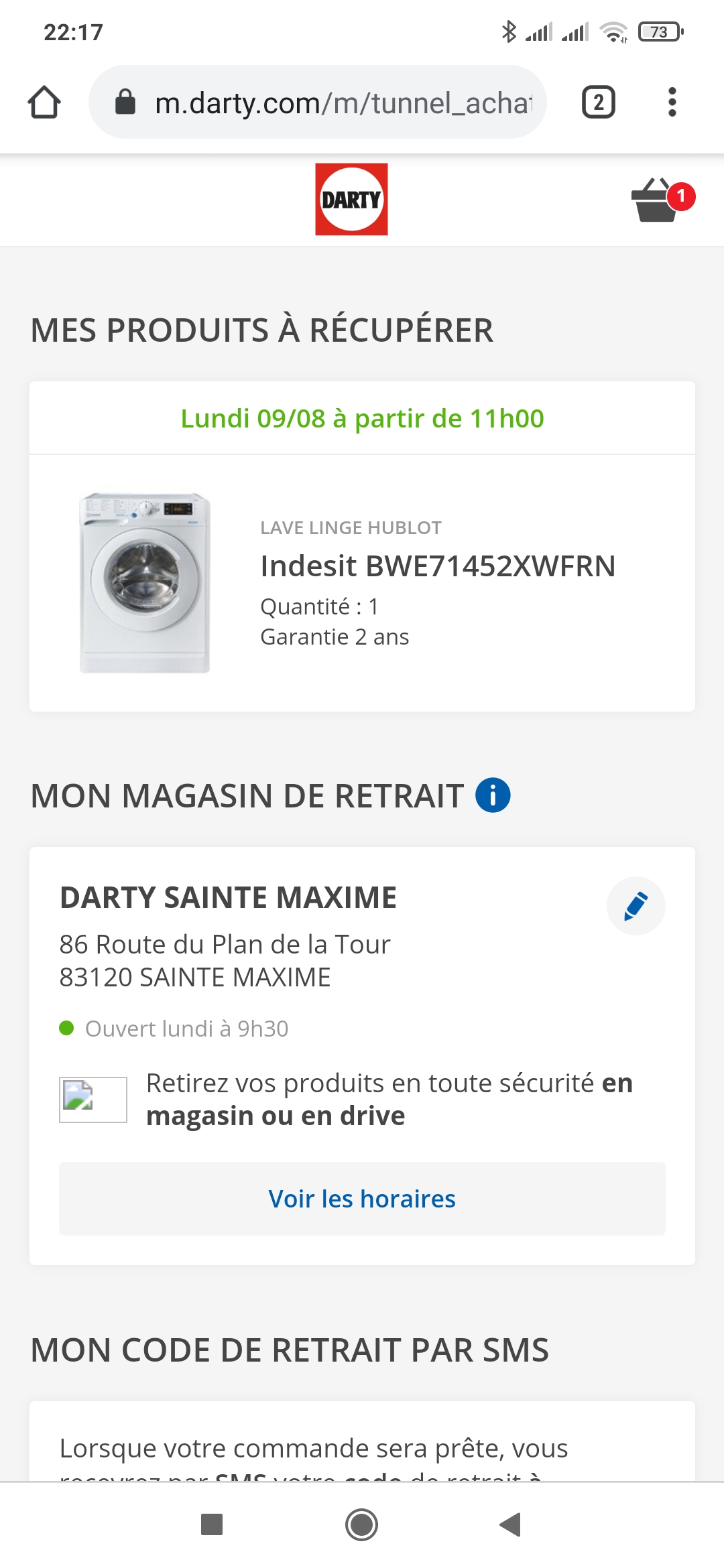Edit the pickup store with the pencil
Image resolution: width=724 pixels, height=1568 pixels.
click(x=636, y=906)
